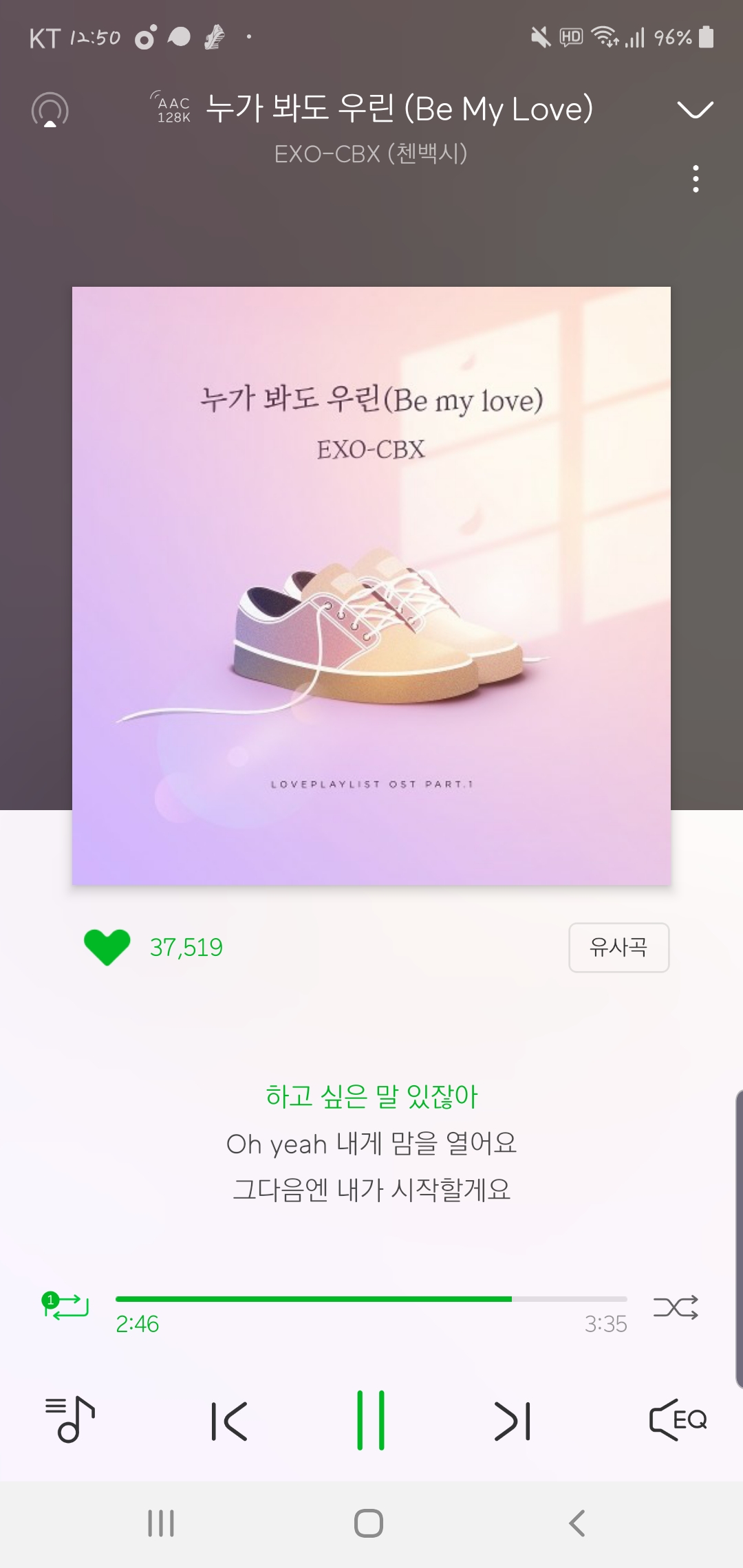Unlike the song by tapping the heart
This screenshot has width=743, height=1568.
(109, 948)
